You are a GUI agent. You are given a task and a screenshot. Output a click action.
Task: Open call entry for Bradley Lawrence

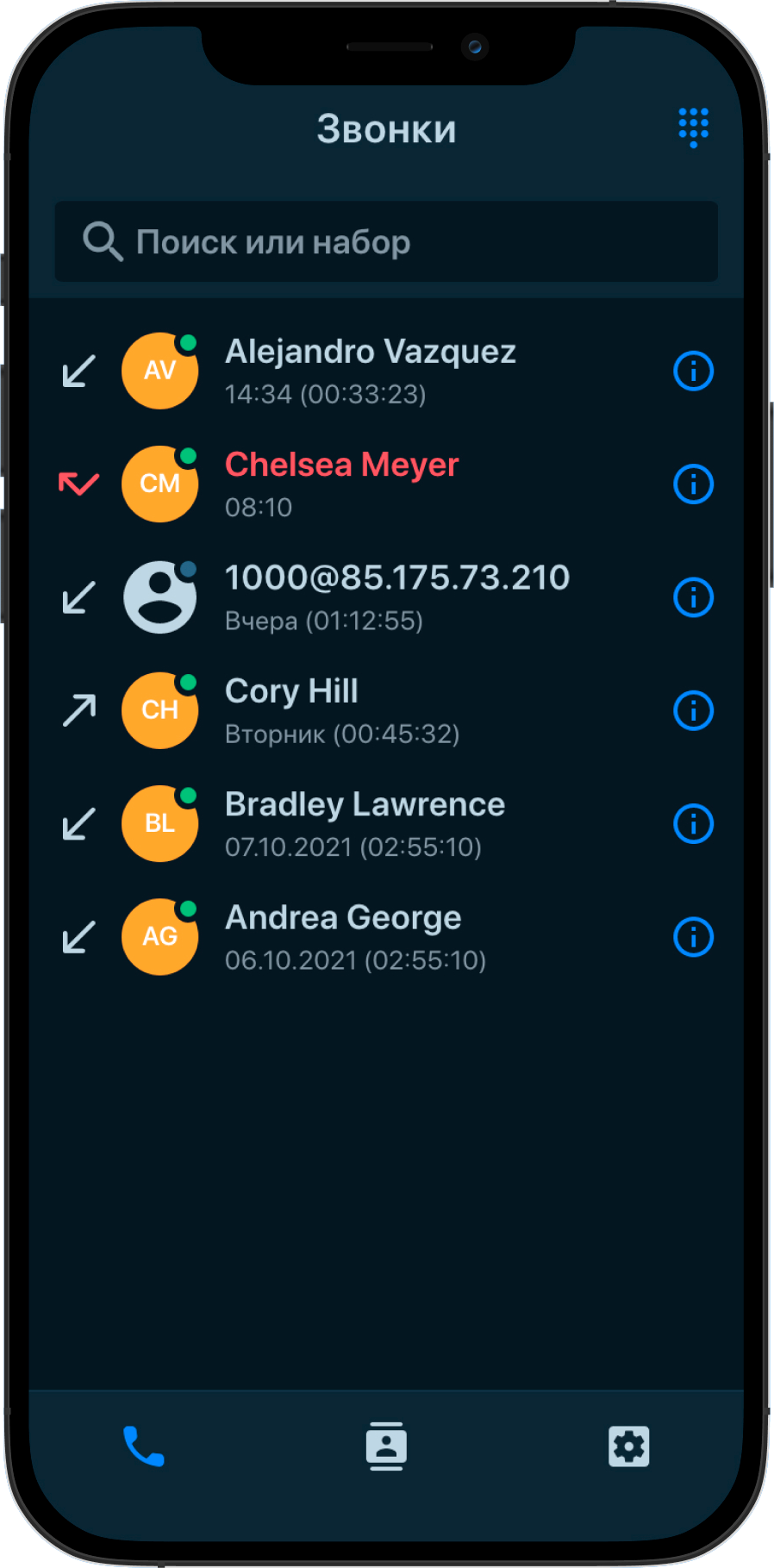click(x=365, y=823)
